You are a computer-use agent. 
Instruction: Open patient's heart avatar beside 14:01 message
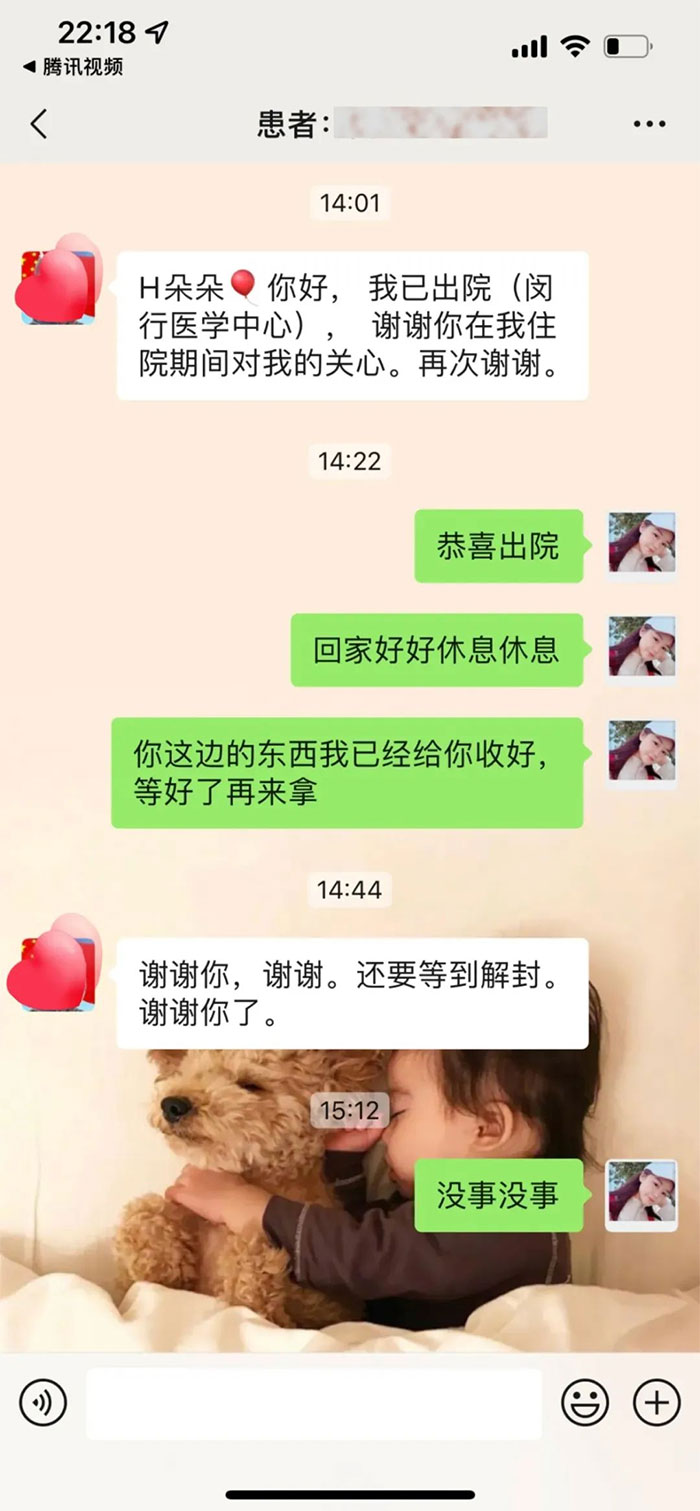(58, 281)
